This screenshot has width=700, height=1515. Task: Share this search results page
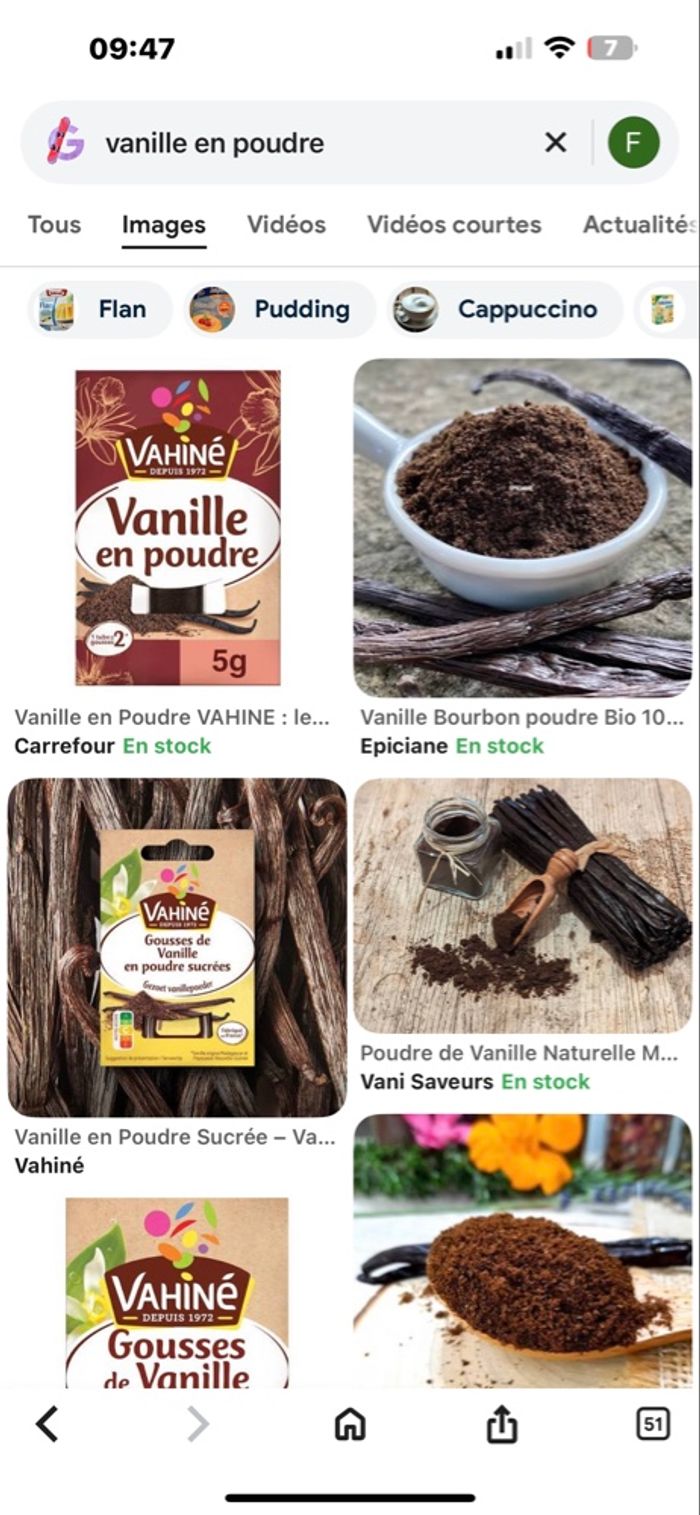click(x=501, y=1424)
